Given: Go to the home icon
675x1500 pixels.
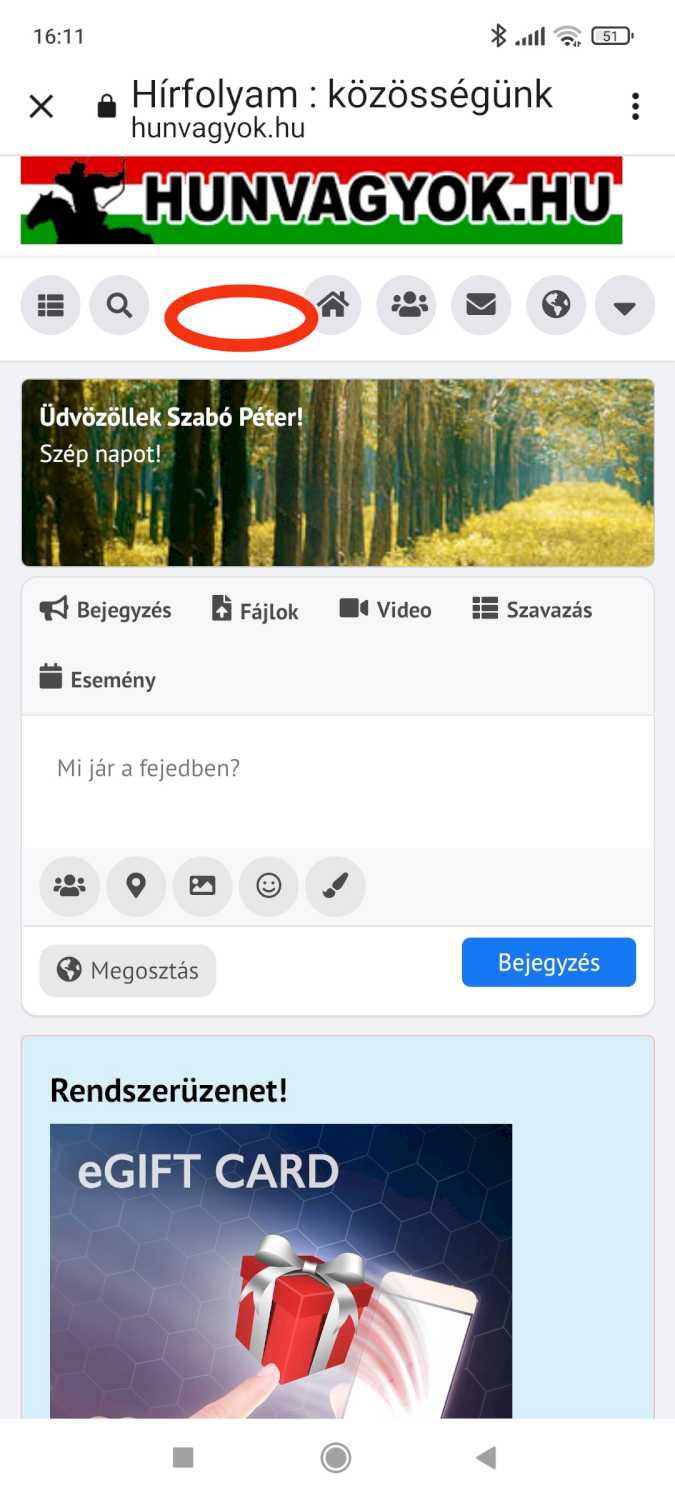Looking at the screenshot, I should point(333,304).
